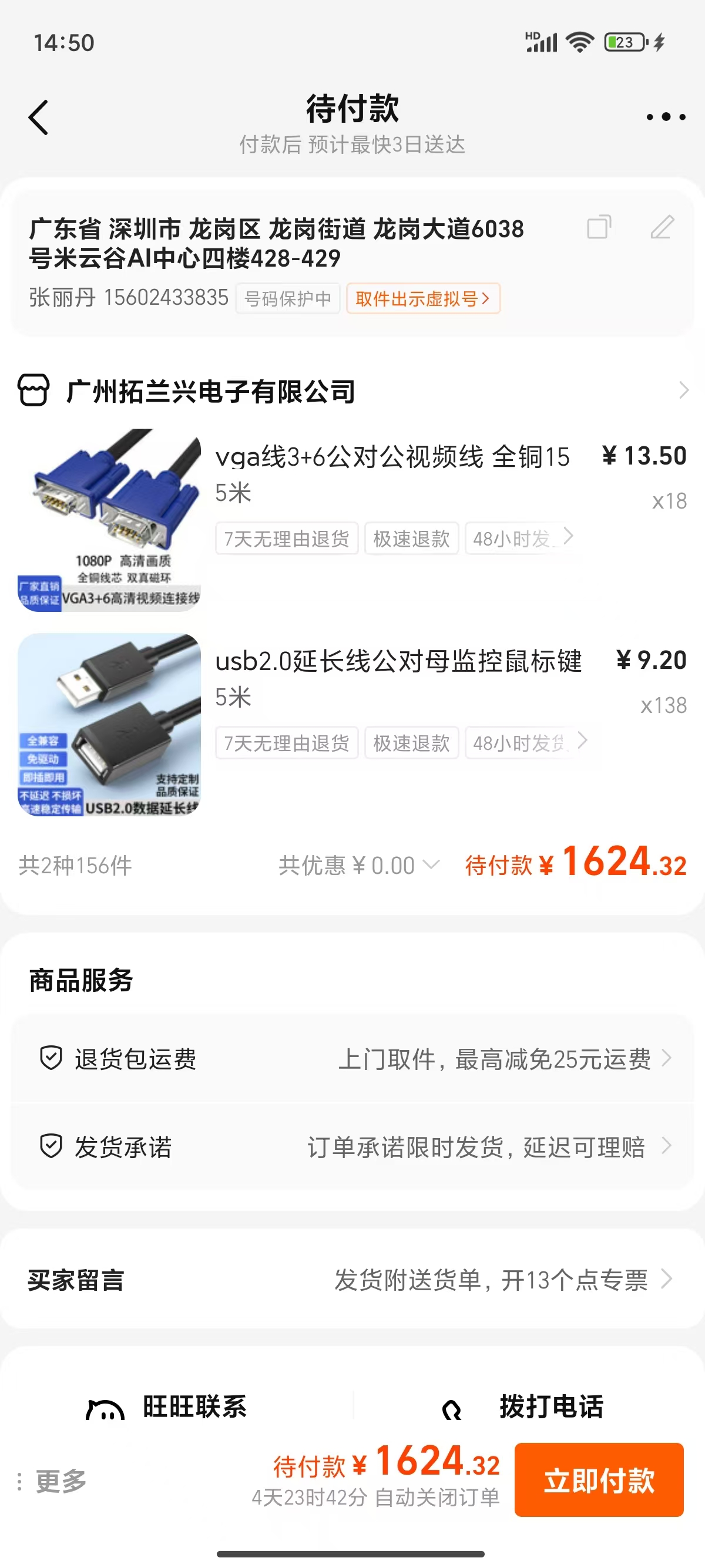Edit the delivery address
The image size is (705, 1568).
coord(662,227)
